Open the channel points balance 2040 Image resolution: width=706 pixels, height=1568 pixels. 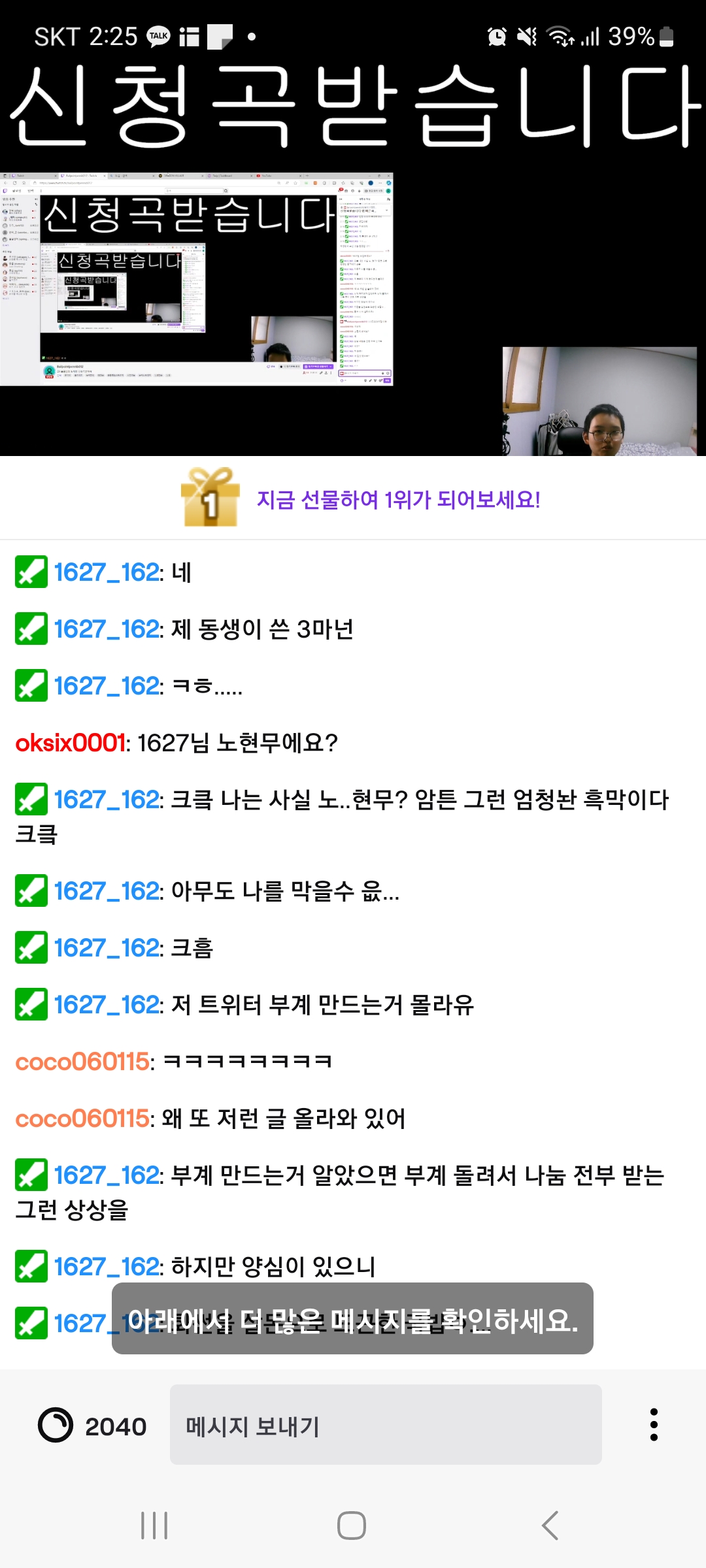pyautogui.click(x=92, y=1426)
